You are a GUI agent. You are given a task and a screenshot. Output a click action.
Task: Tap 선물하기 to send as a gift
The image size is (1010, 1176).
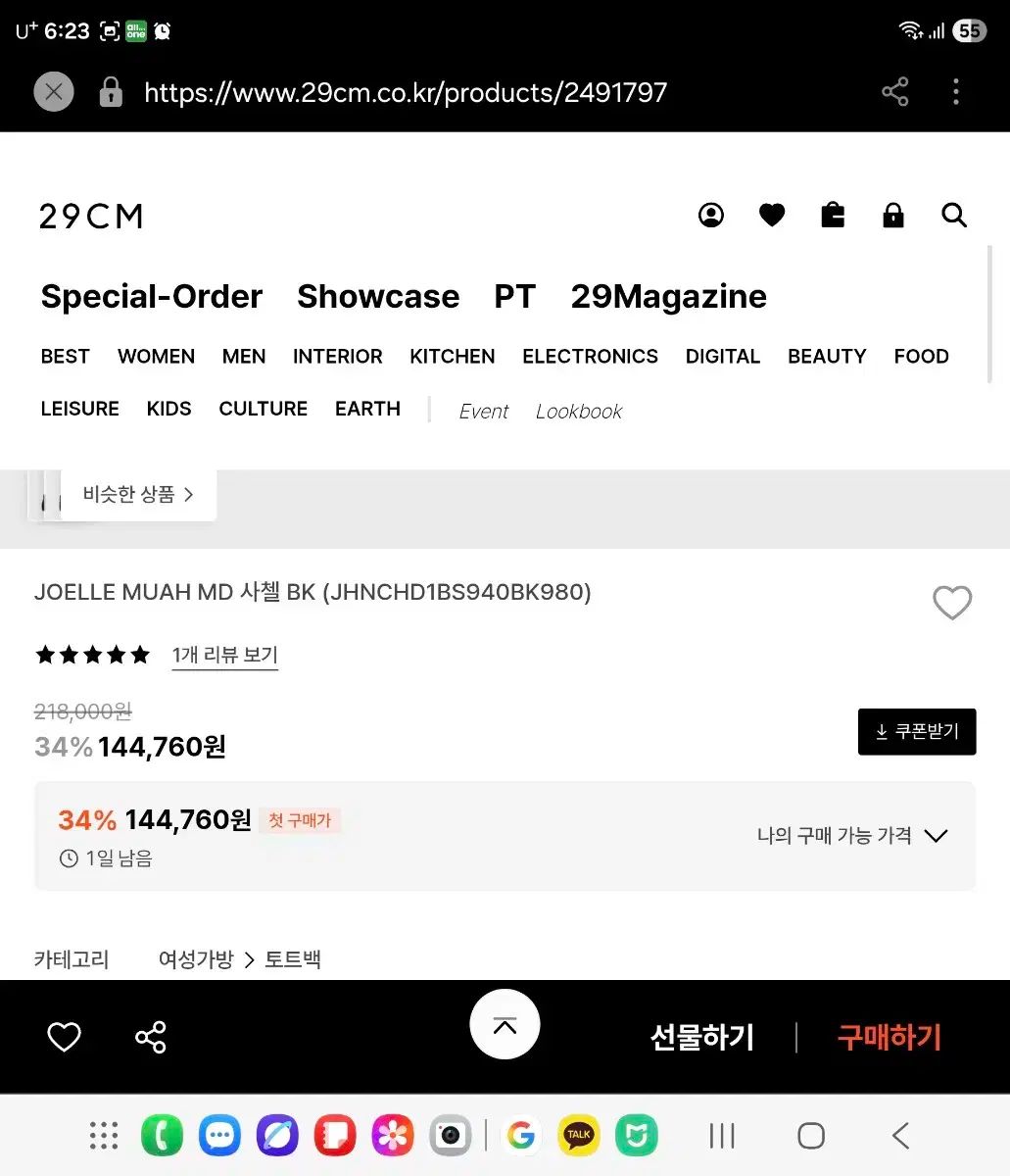click(x=702, y=1037)
